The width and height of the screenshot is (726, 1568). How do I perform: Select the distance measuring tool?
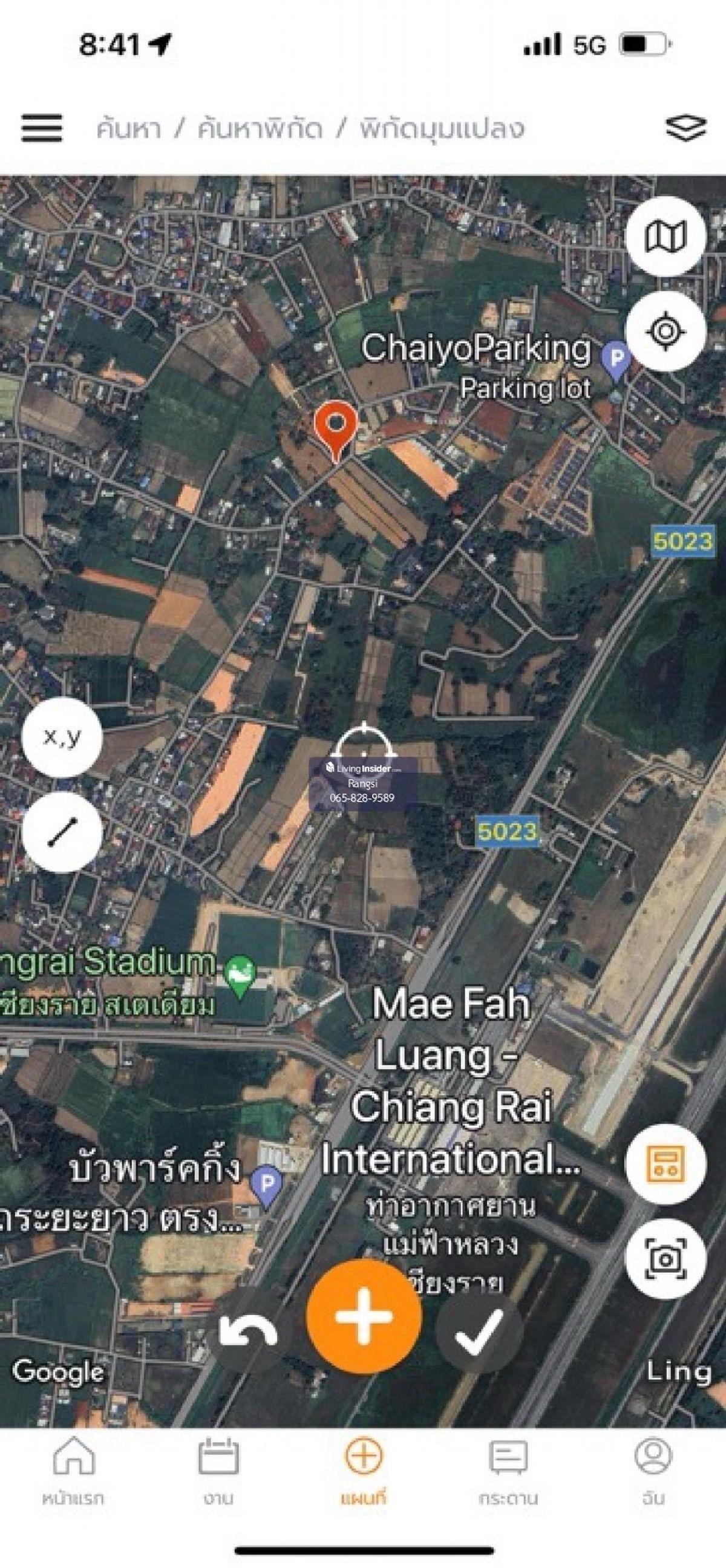point(62,832)
